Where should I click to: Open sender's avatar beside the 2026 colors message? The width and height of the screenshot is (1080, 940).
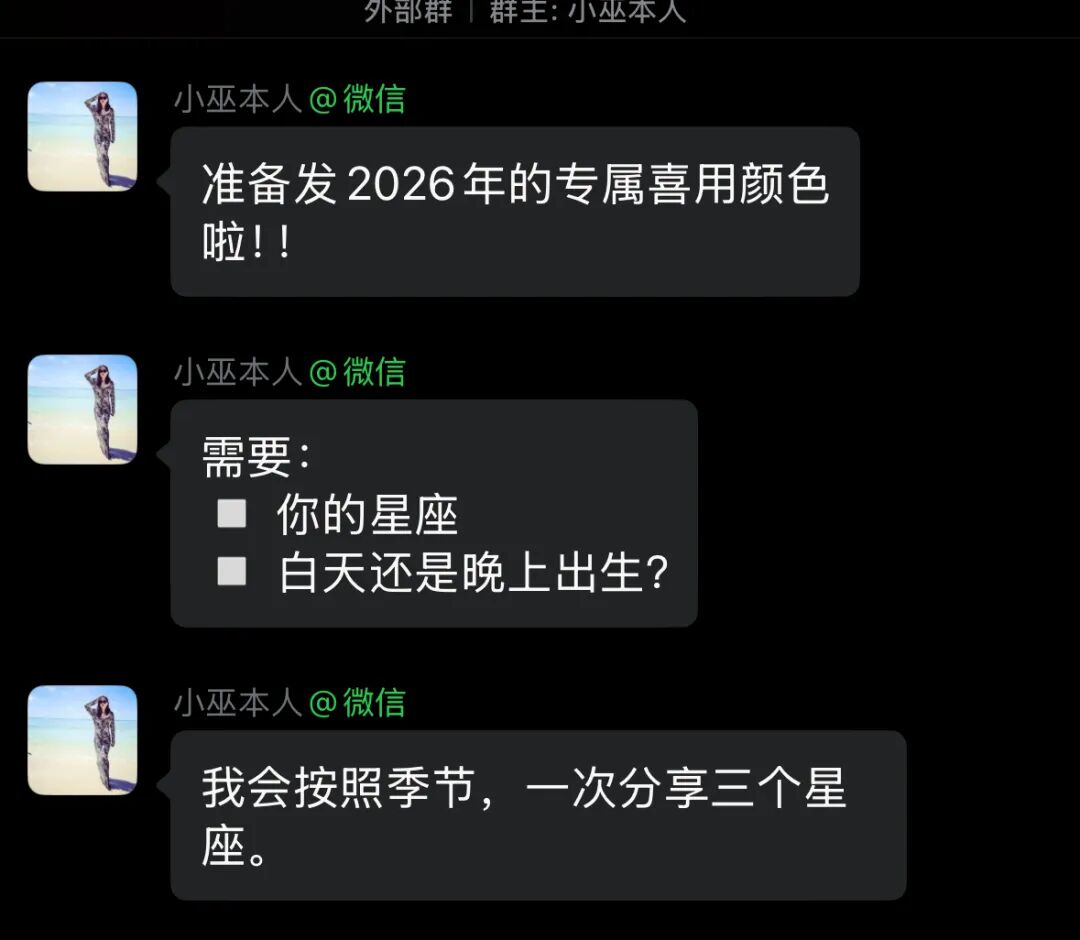82,136
